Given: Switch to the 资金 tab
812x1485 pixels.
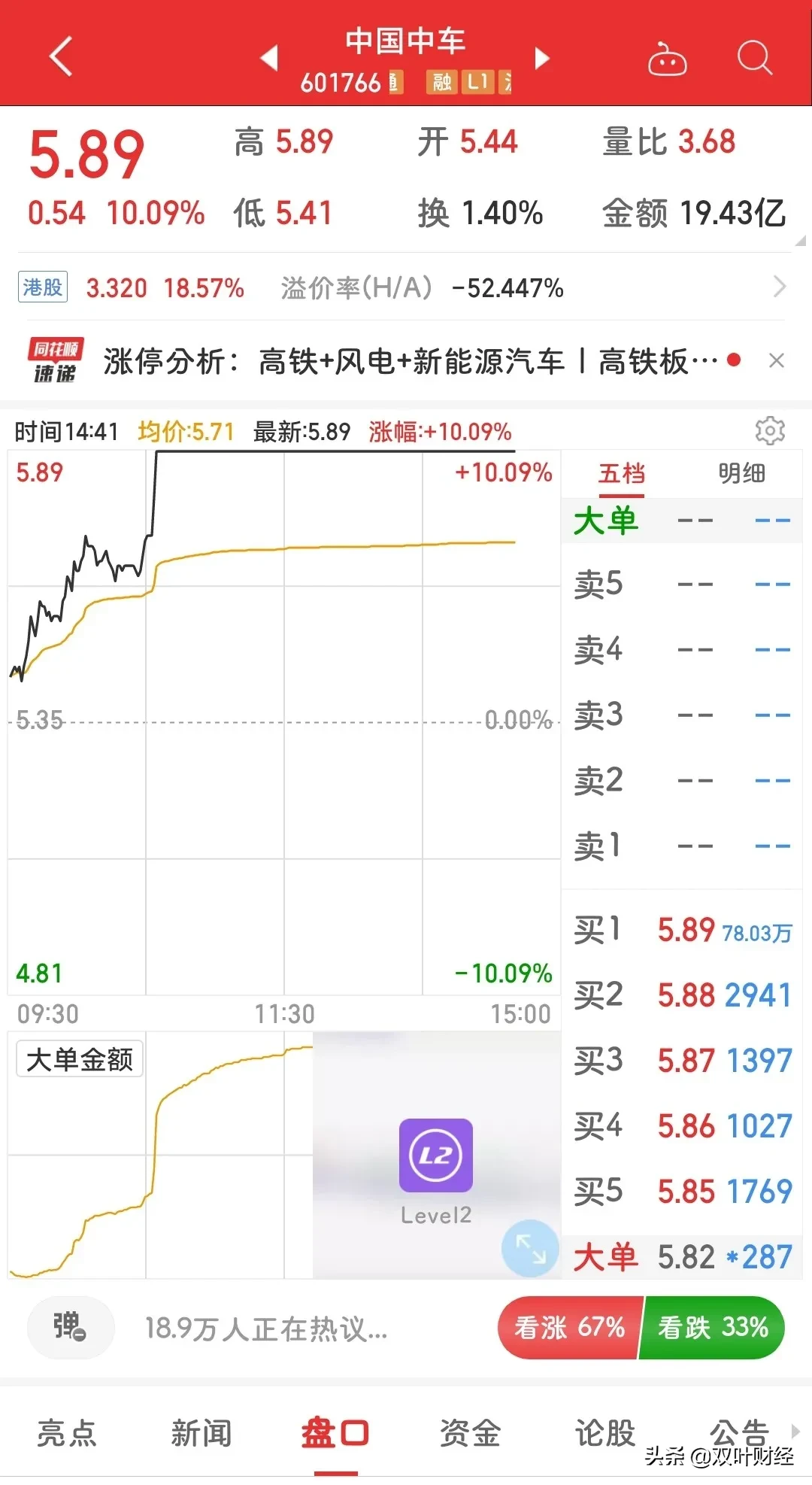Looking at the screenshot, I should click(x=470, y=1433).
